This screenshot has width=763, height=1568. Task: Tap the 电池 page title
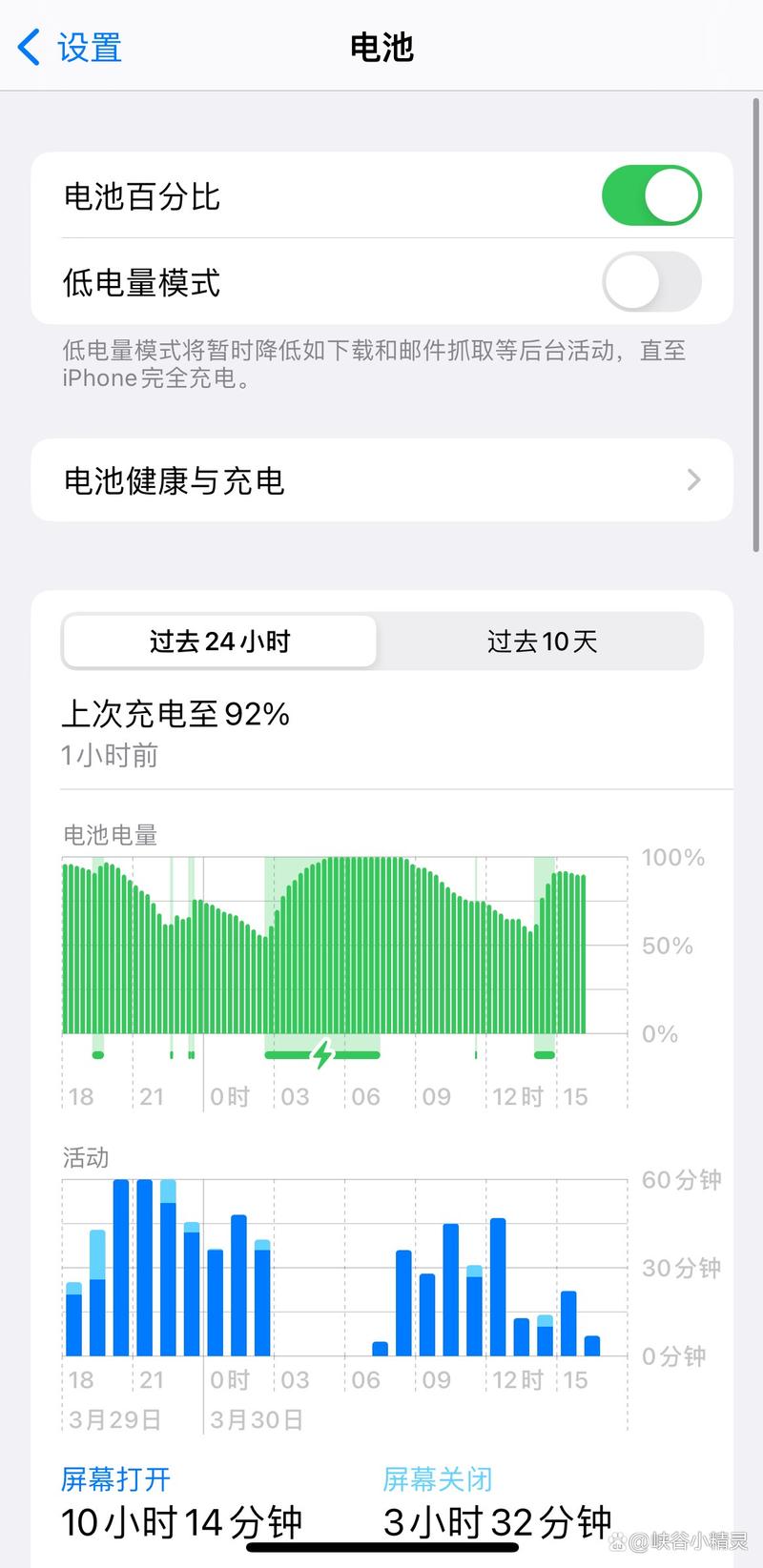[x=381, y=47]
